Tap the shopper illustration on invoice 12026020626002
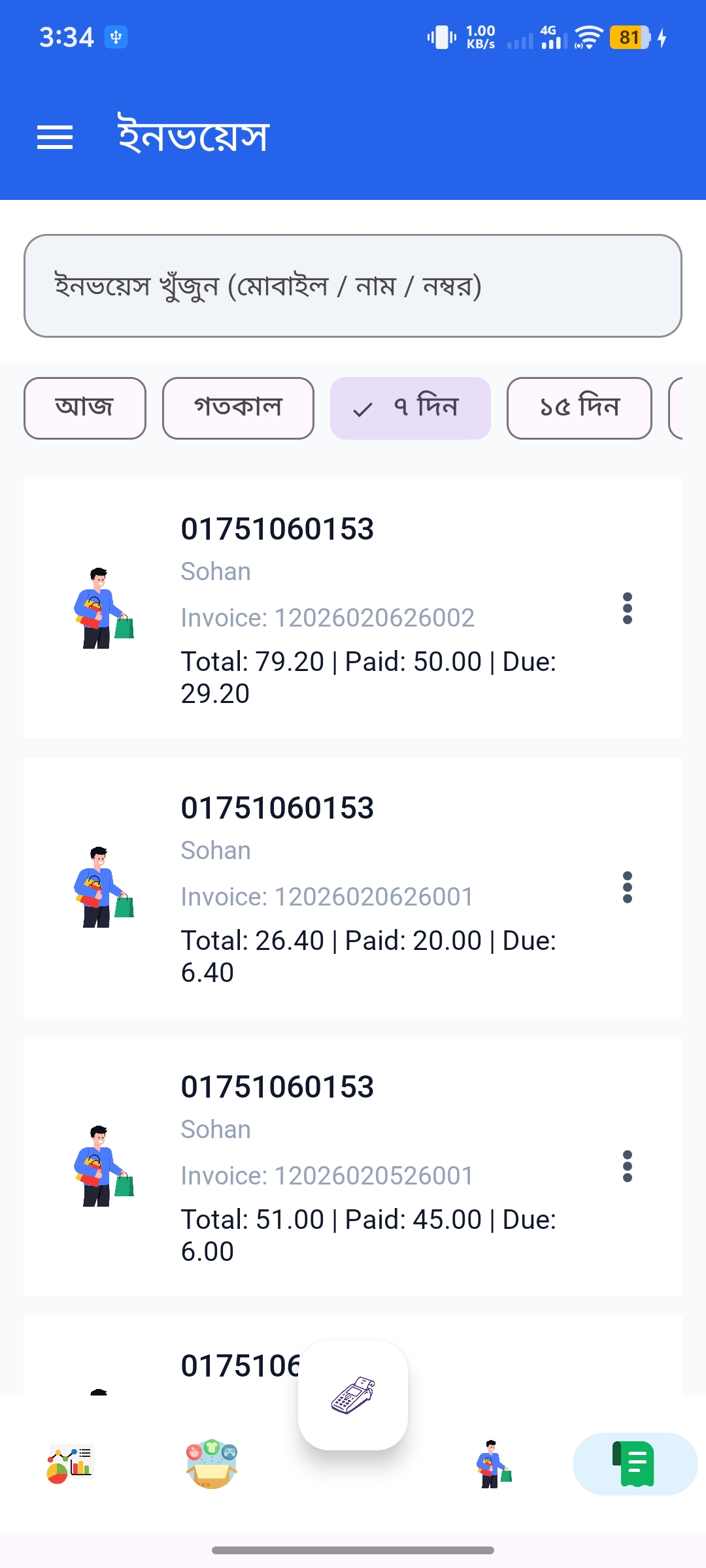Image resolution: width=706 pixels, height=1568 pixels. (x=105, y=608)
